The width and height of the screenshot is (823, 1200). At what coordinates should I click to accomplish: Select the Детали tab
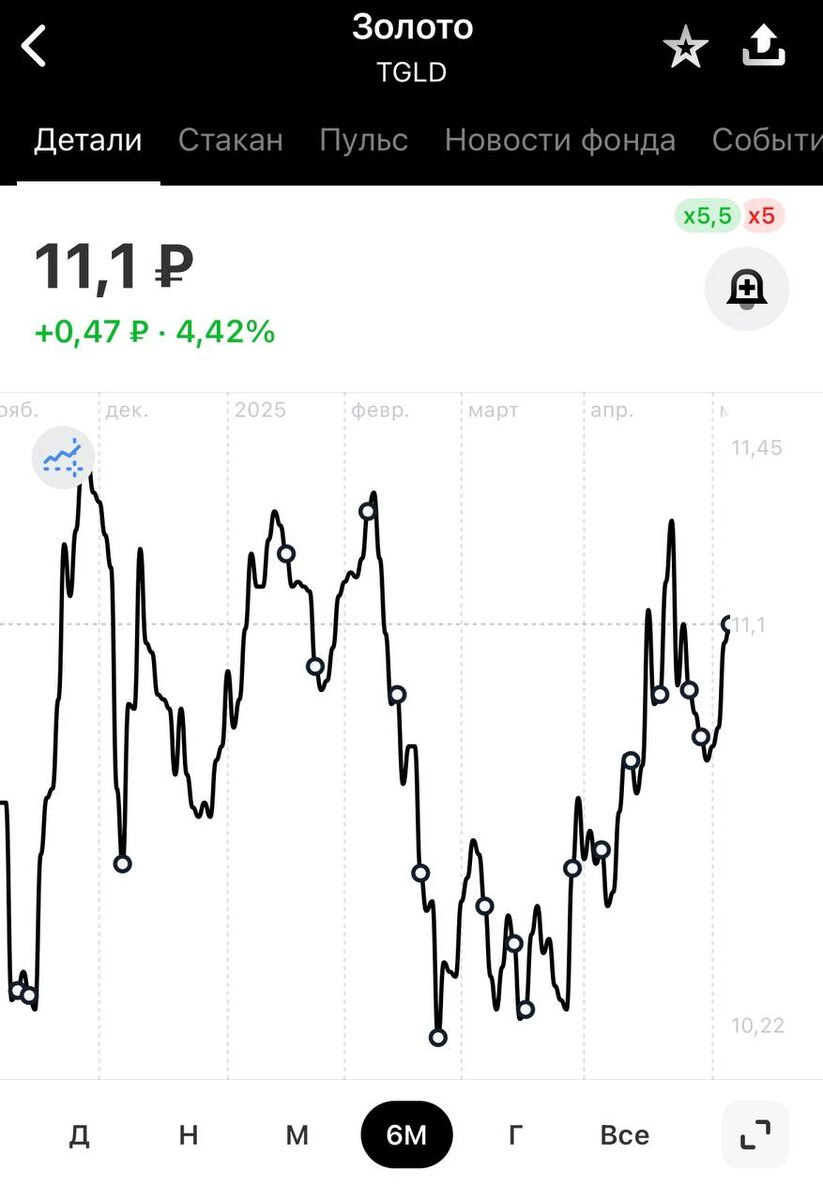(x=88, y=140)
